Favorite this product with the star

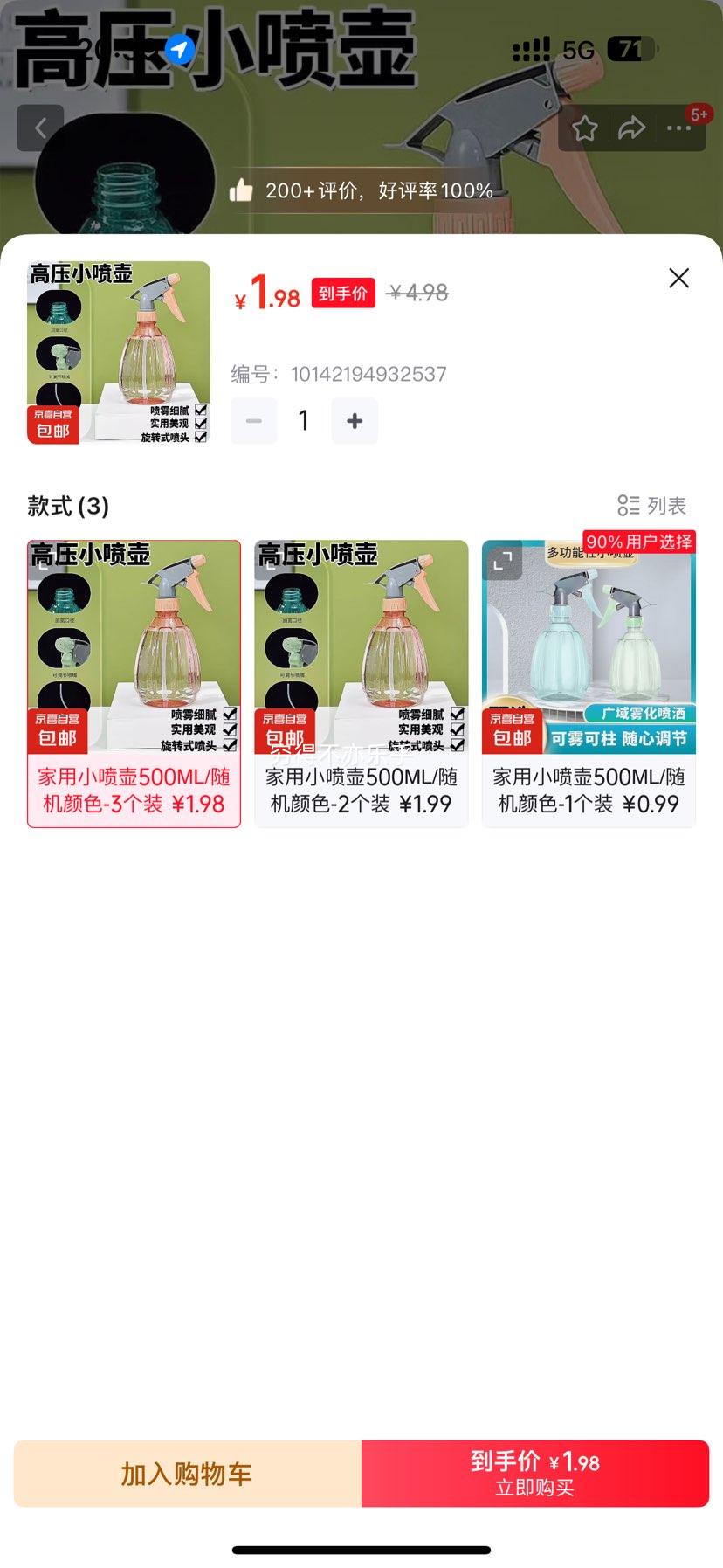[584, 129]
